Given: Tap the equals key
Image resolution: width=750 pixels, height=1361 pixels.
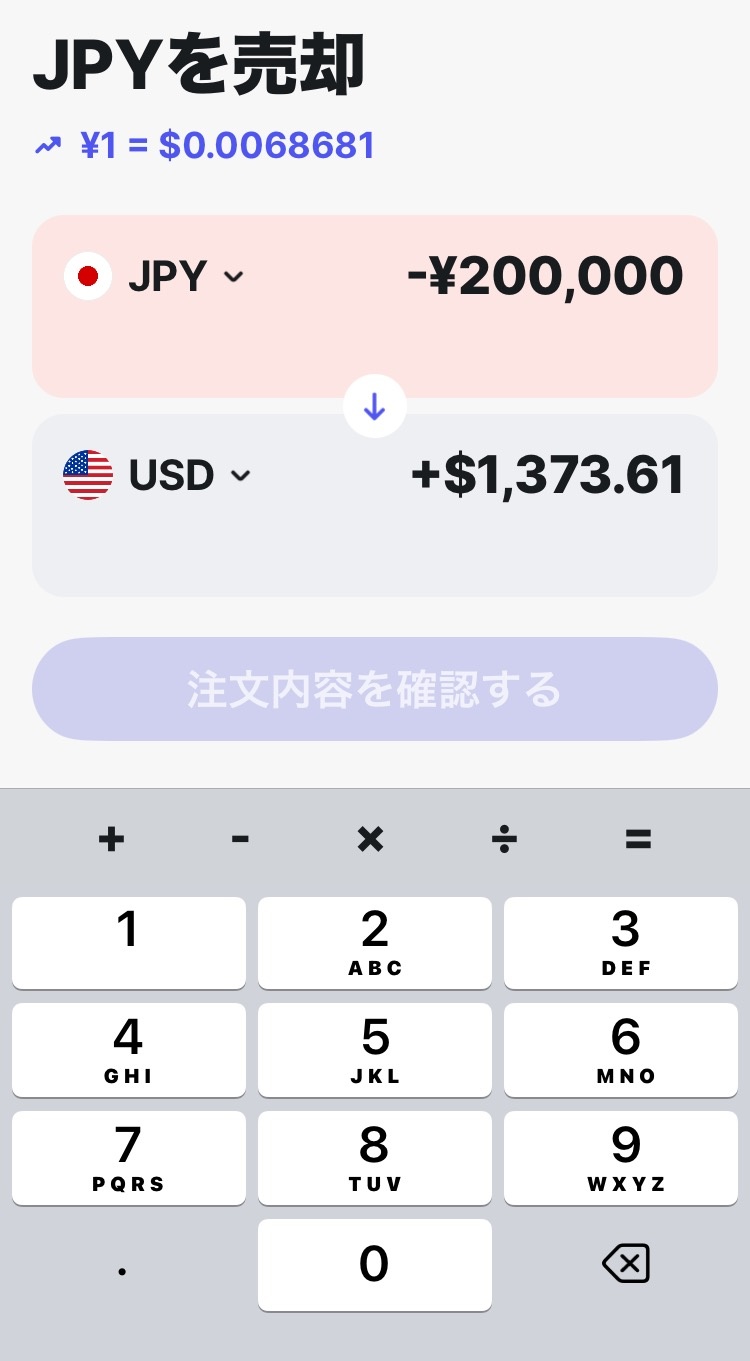Looking at the screenshot, I should [638, 839].
